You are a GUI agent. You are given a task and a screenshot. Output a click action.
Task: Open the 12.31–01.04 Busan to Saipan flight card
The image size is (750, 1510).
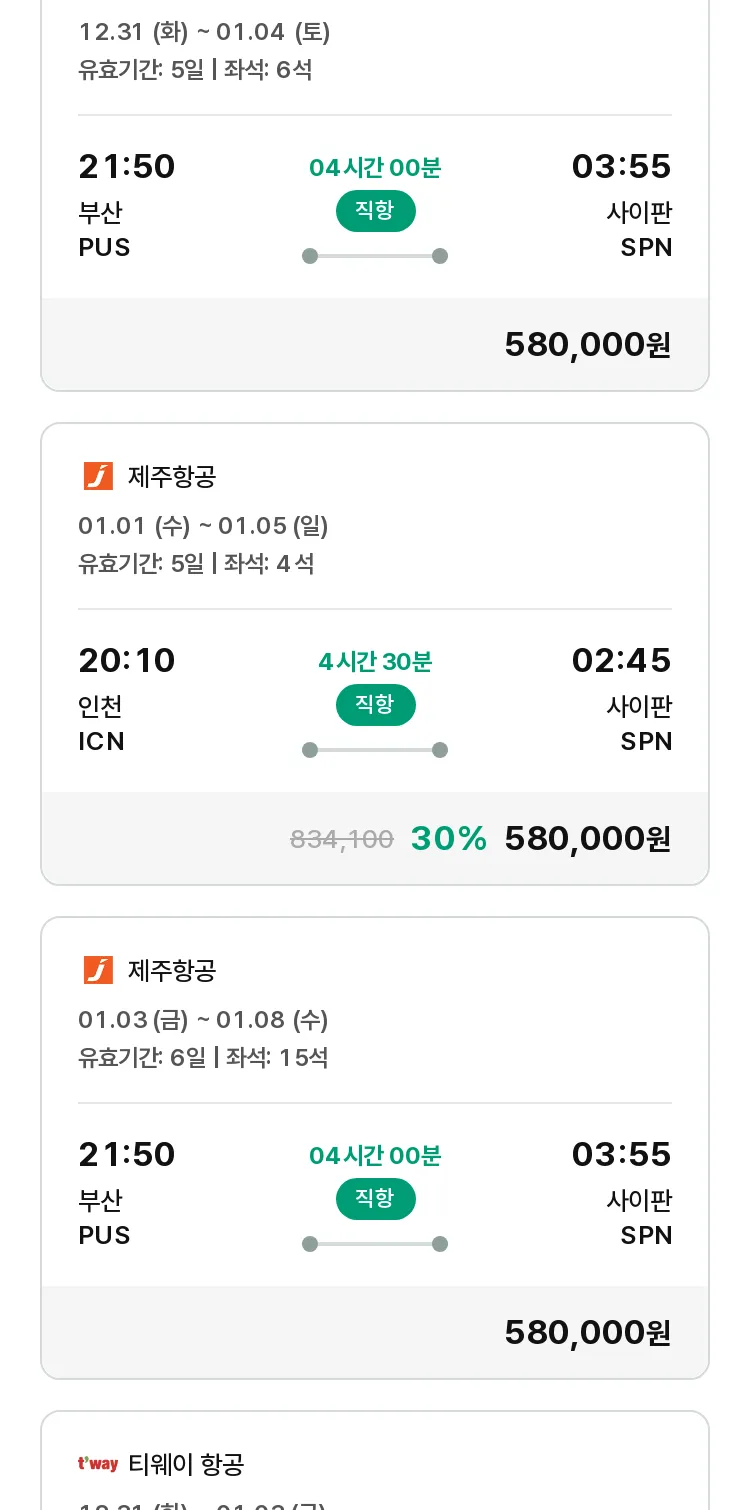(x=375, y=195)
